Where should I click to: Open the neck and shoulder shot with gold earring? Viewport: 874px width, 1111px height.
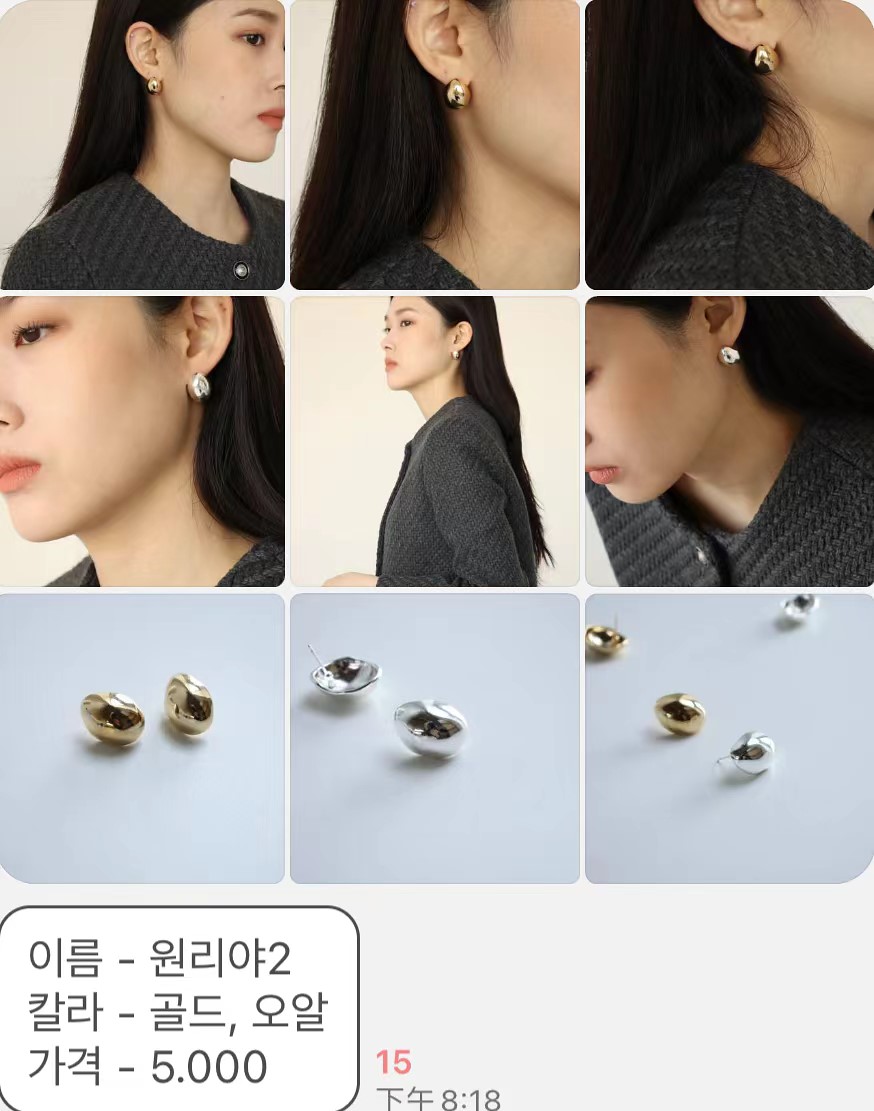pos(729,145)
